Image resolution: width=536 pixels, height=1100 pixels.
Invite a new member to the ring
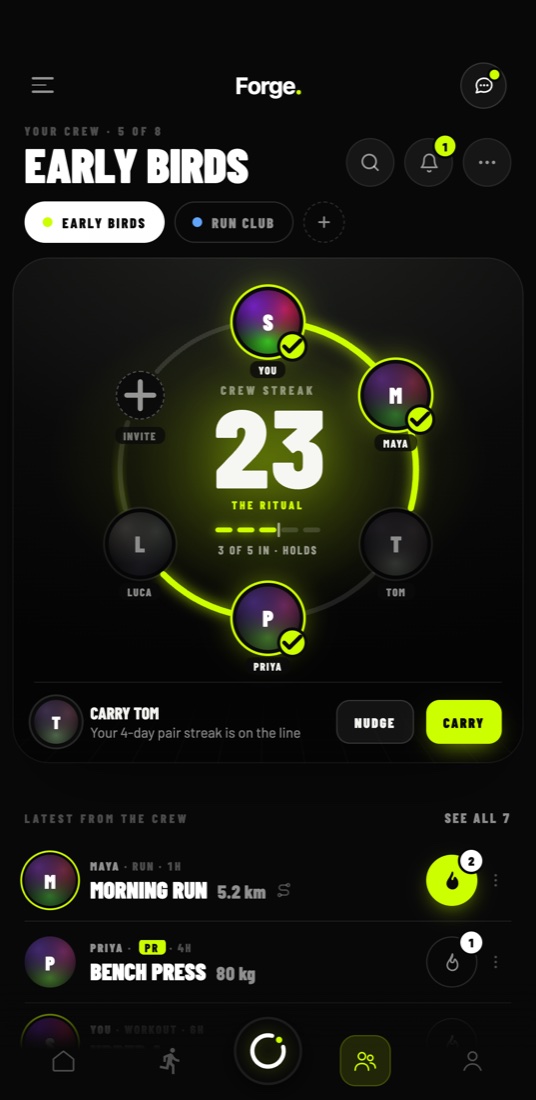point(140,396)
